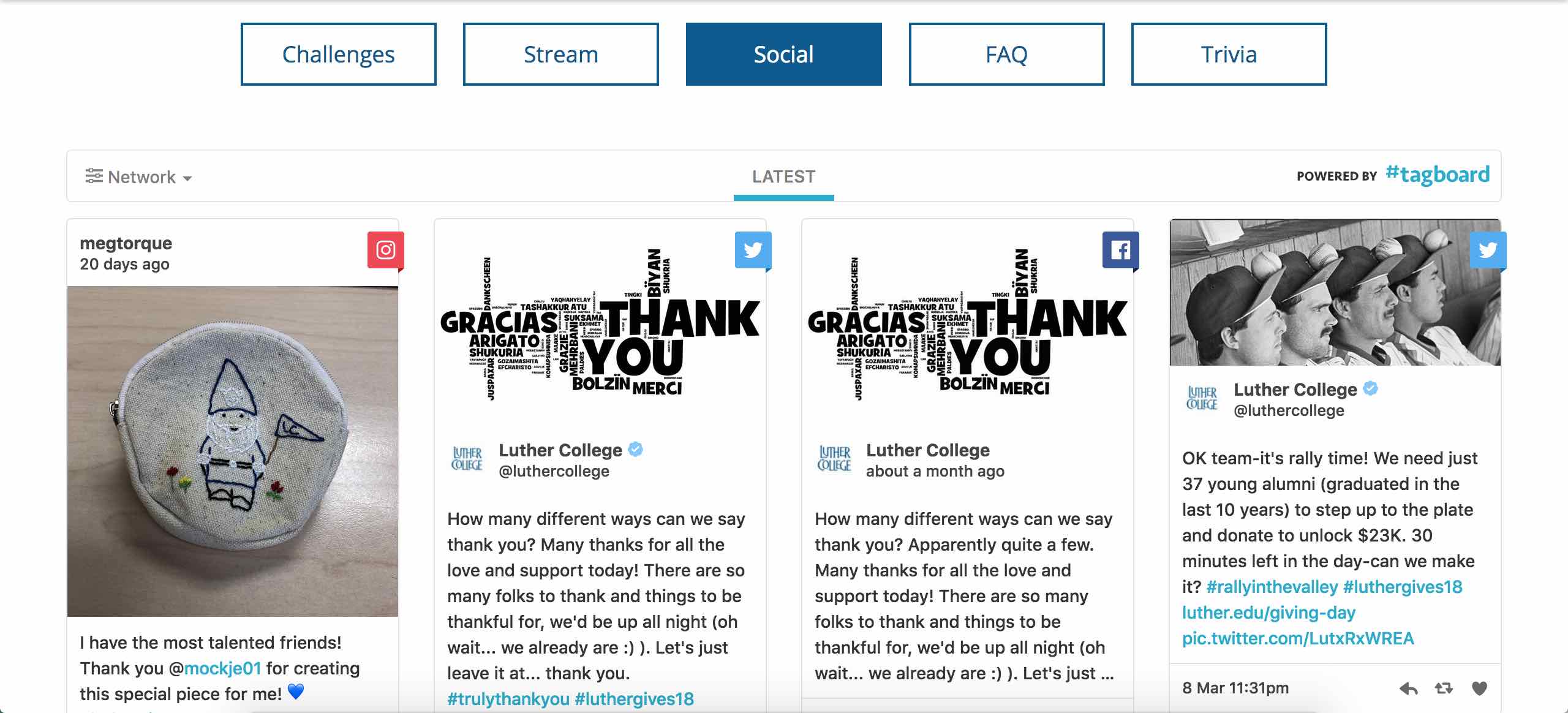Open megtorque's gnome pouch photo
Screen dimensions: 1568x713
point(233,451)
